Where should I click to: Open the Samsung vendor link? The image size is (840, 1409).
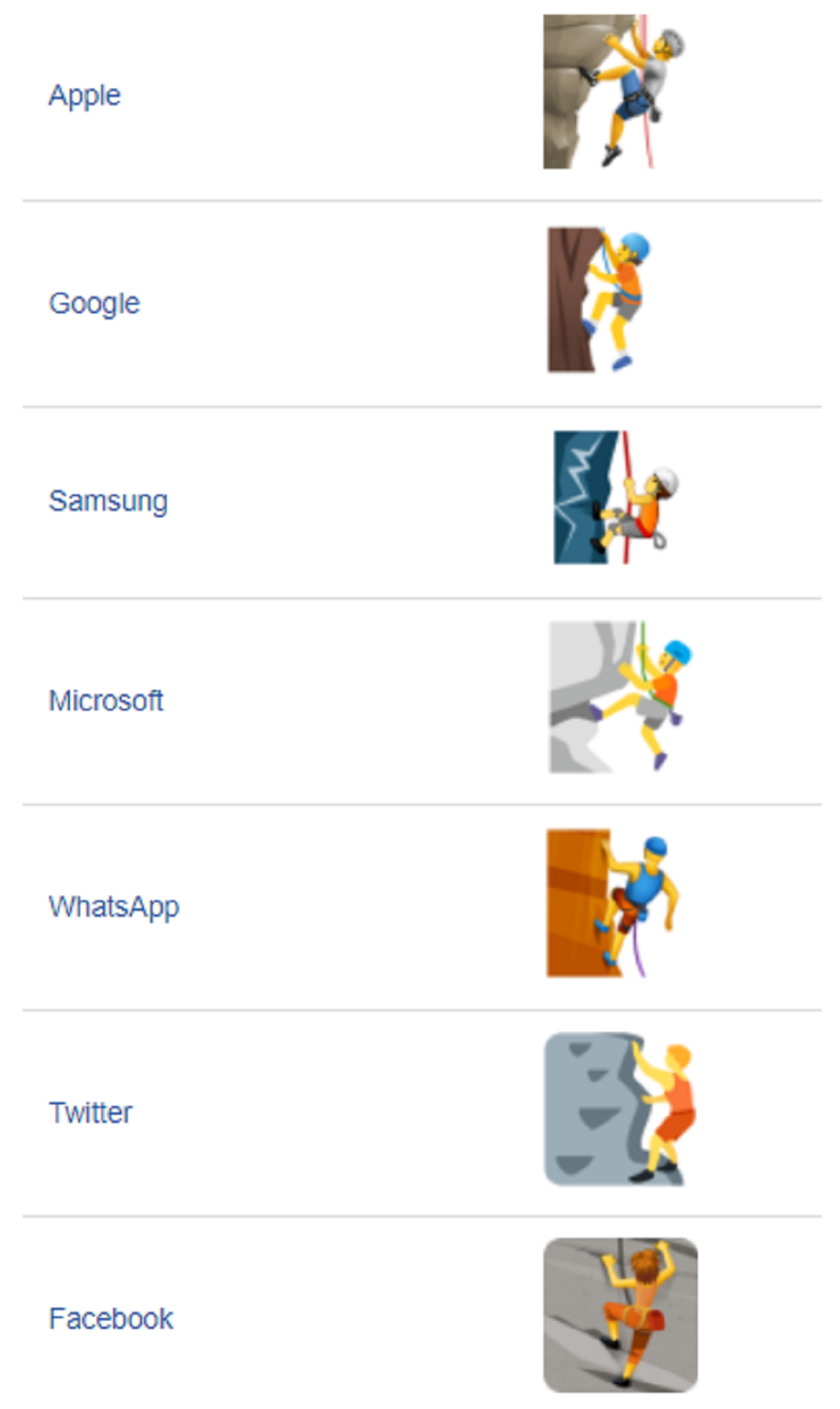point(107,502)
